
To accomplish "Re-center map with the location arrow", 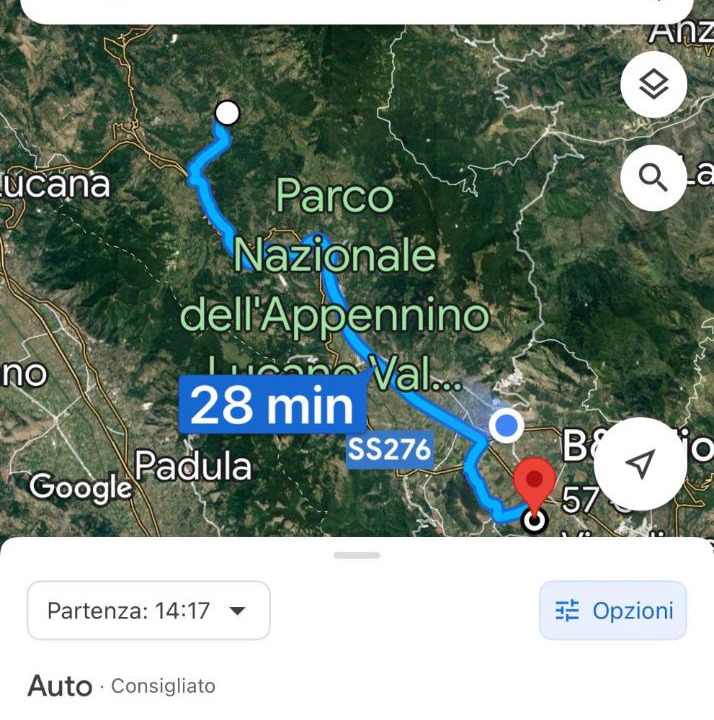I will (x=640, y=463).
